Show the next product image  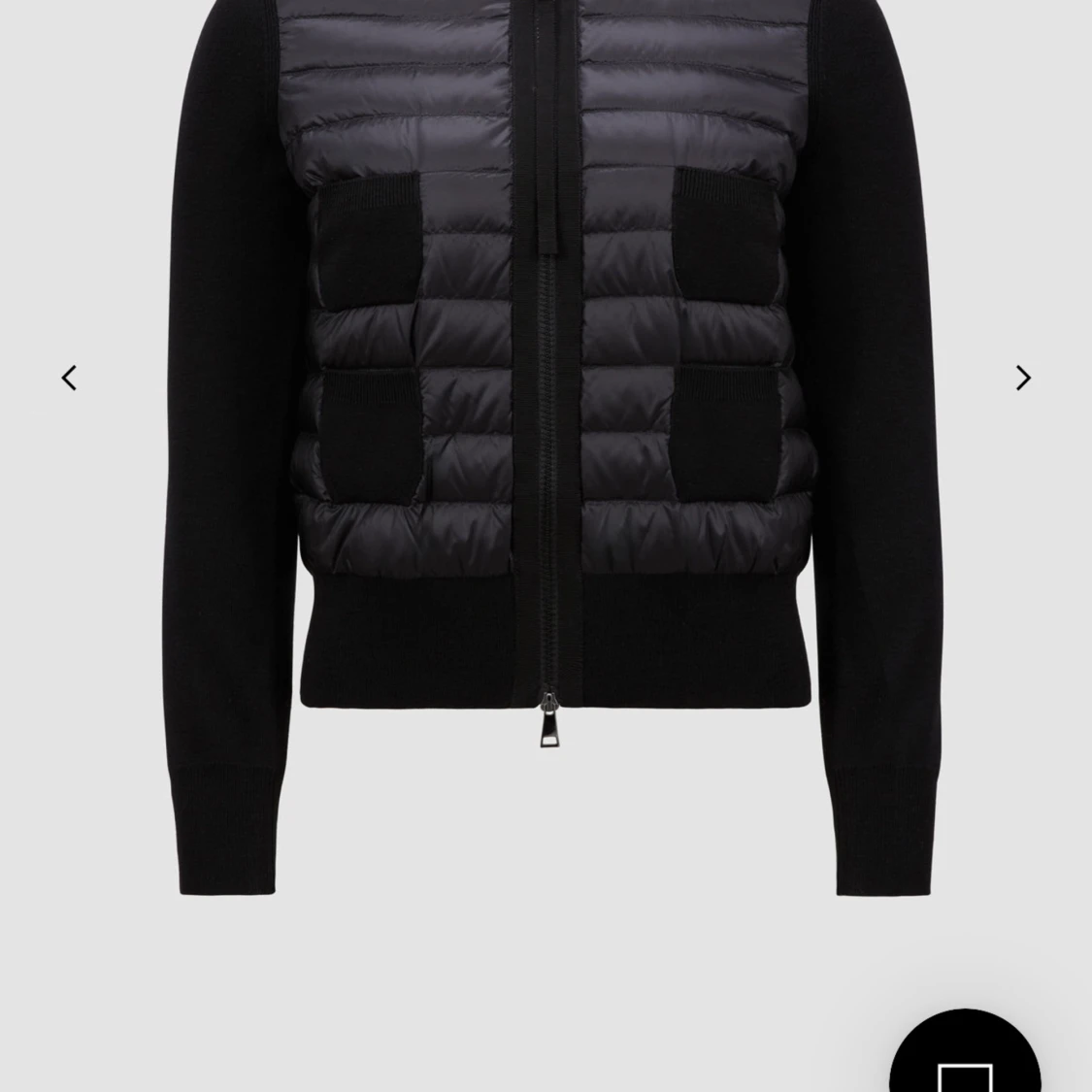coord(1022,378)
